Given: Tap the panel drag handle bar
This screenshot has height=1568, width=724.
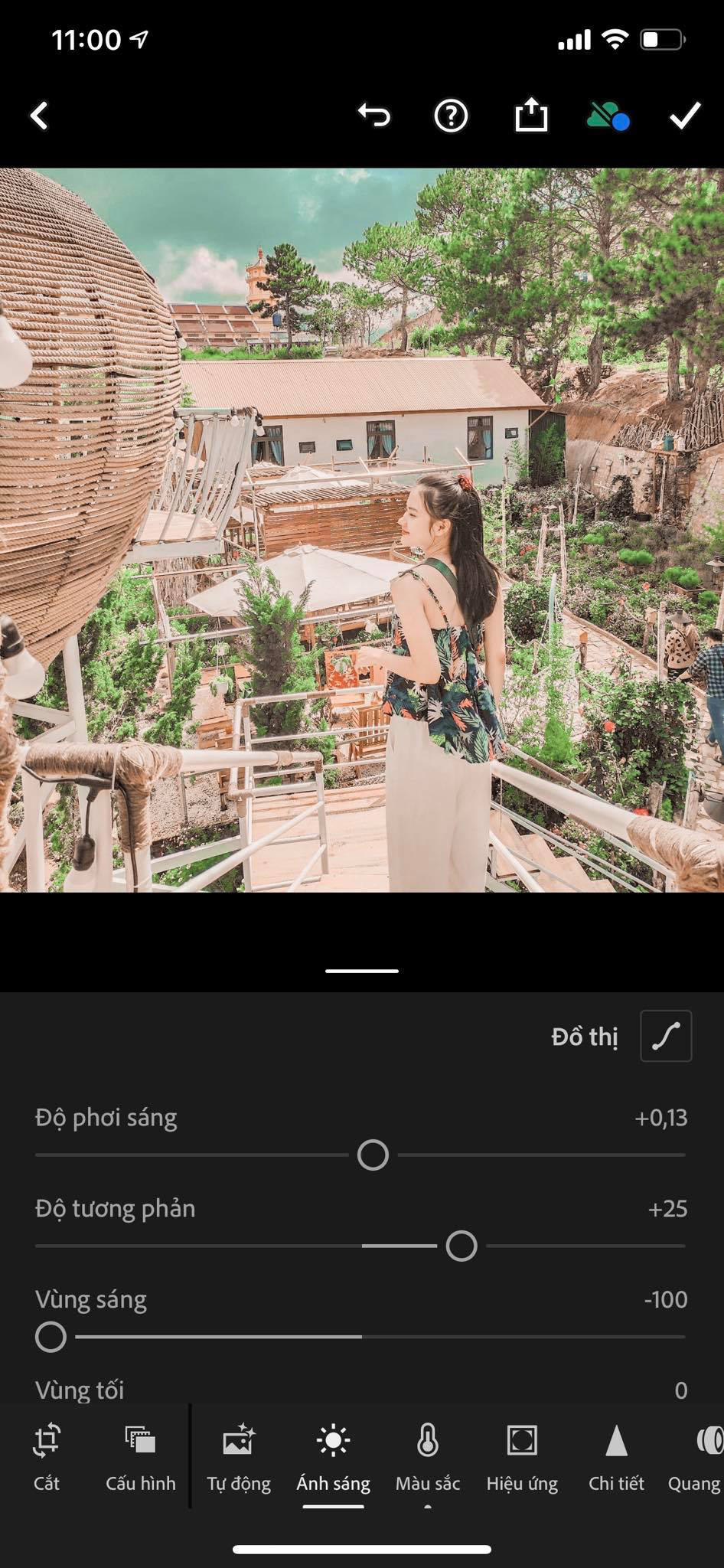Looking at the screenshot, I should point(362,971).
